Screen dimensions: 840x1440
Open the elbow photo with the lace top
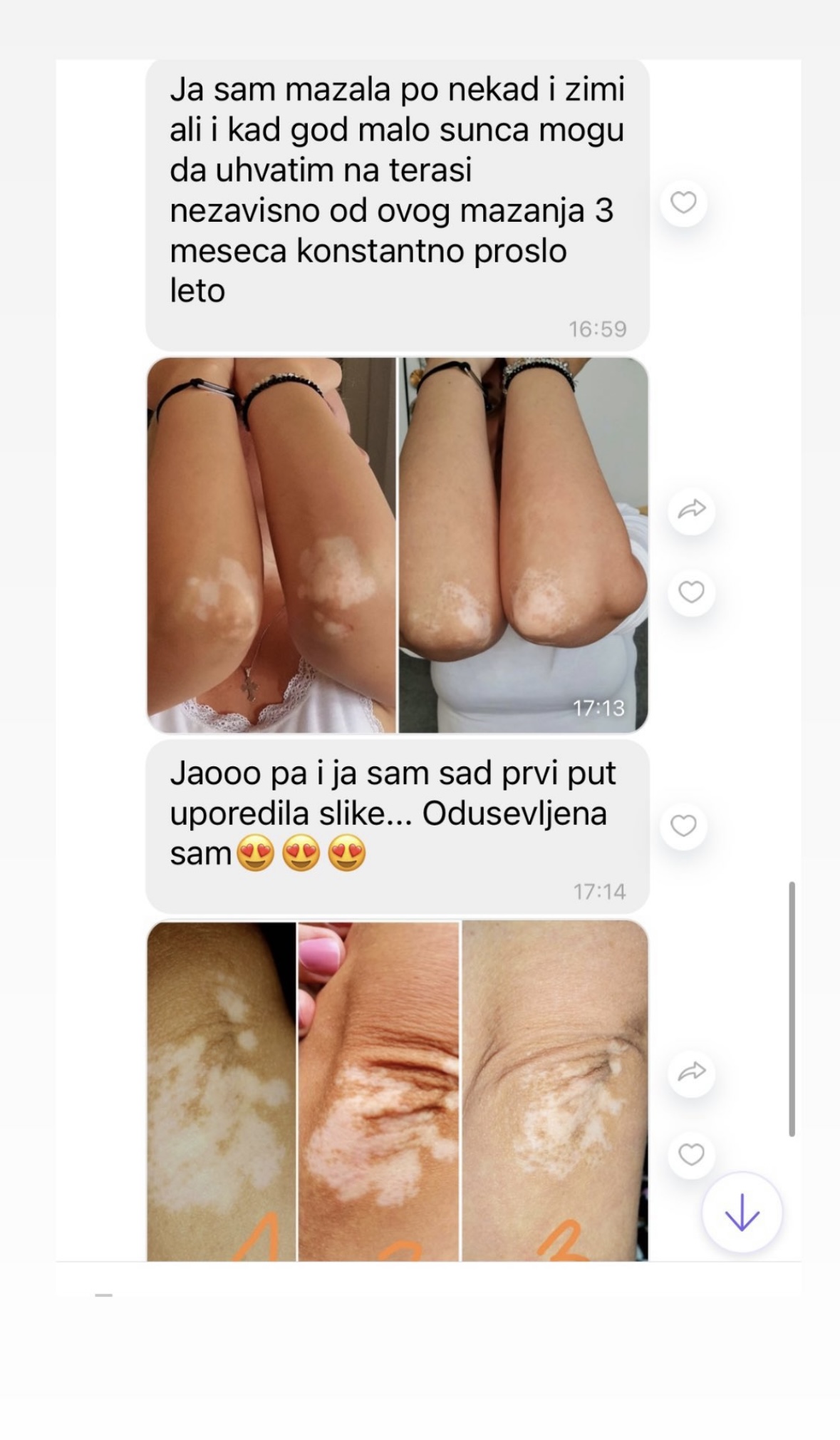pyautogui.click(x=271, y=545)
